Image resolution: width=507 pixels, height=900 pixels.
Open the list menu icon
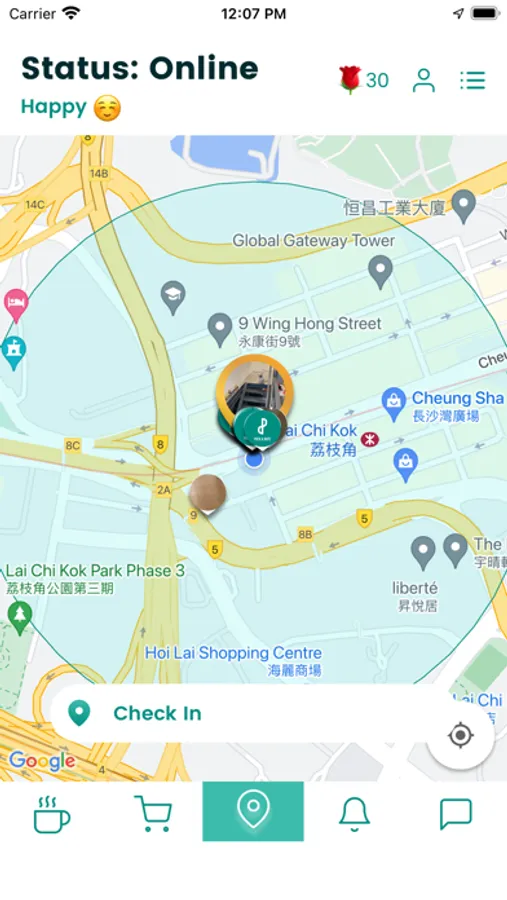[473, 80]
